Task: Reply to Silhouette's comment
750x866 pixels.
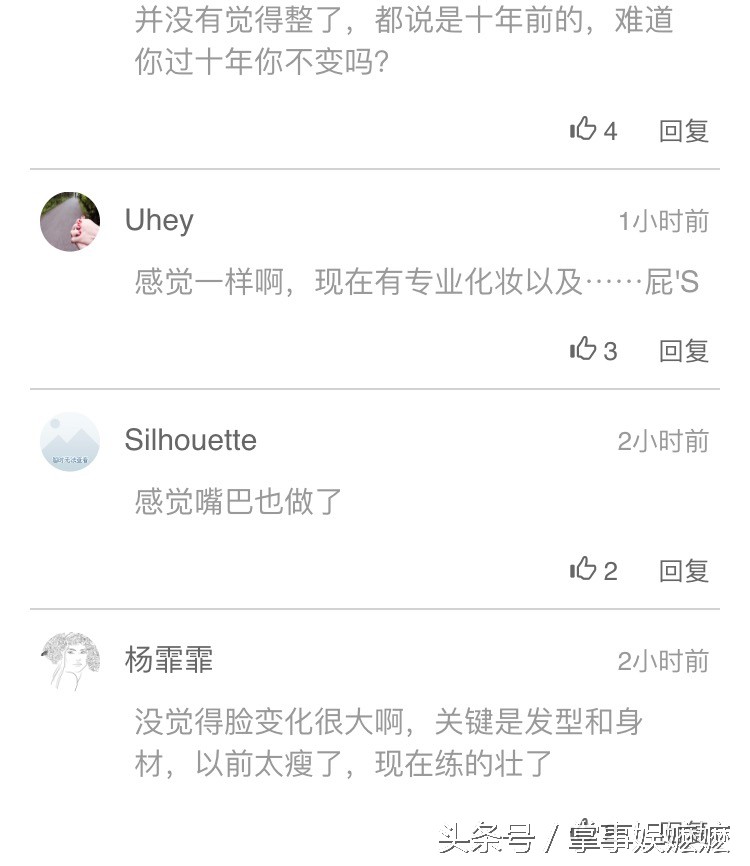Action: [x=684, y=570]
